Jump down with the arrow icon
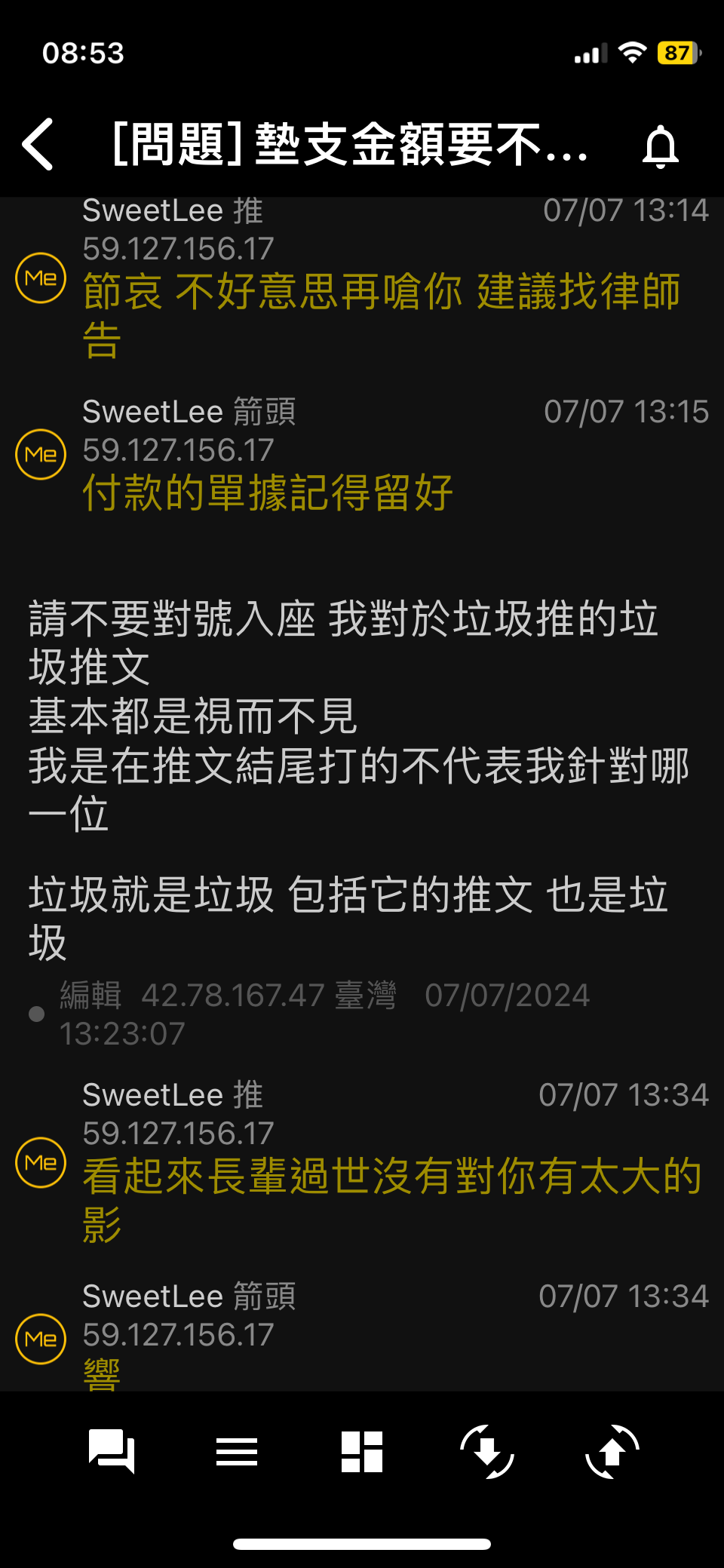 click(487, 1451)
